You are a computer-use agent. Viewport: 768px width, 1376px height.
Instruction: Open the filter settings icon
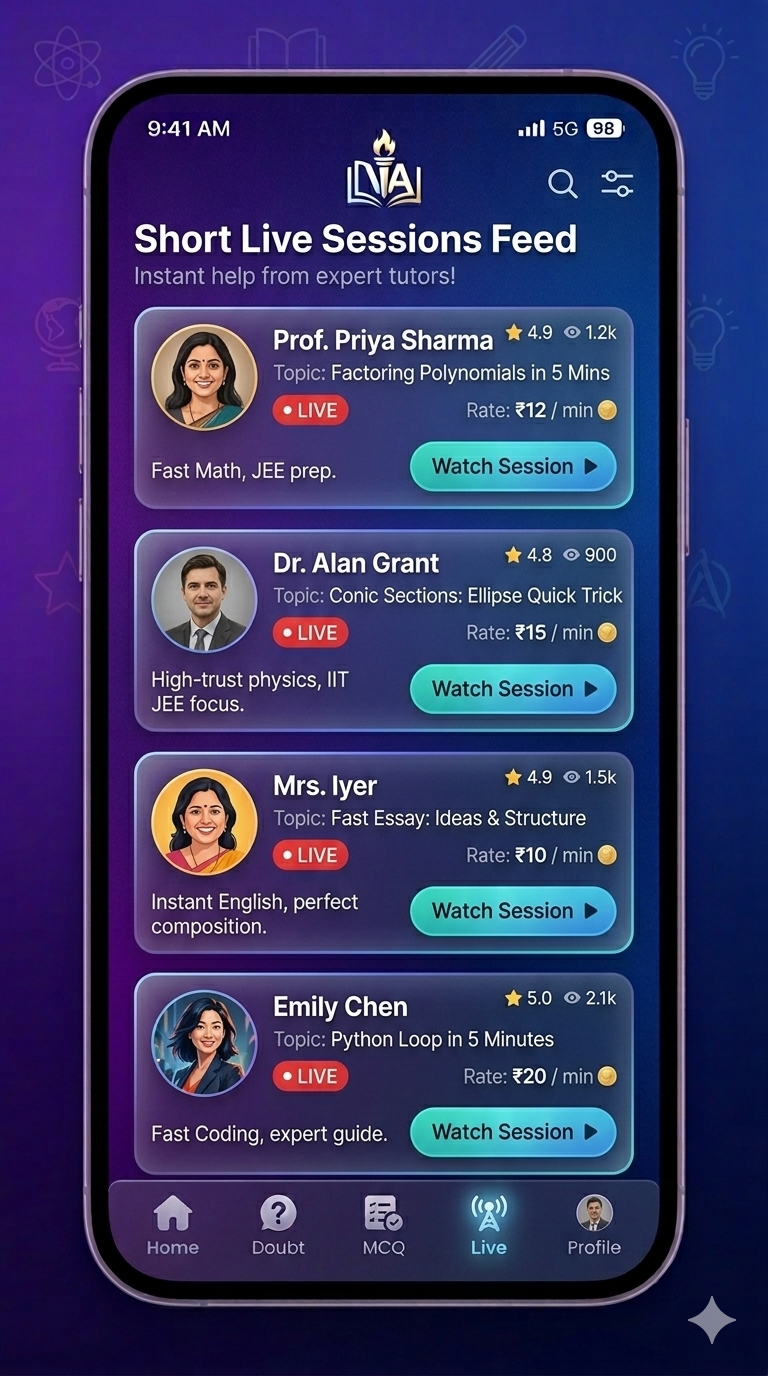617,184
